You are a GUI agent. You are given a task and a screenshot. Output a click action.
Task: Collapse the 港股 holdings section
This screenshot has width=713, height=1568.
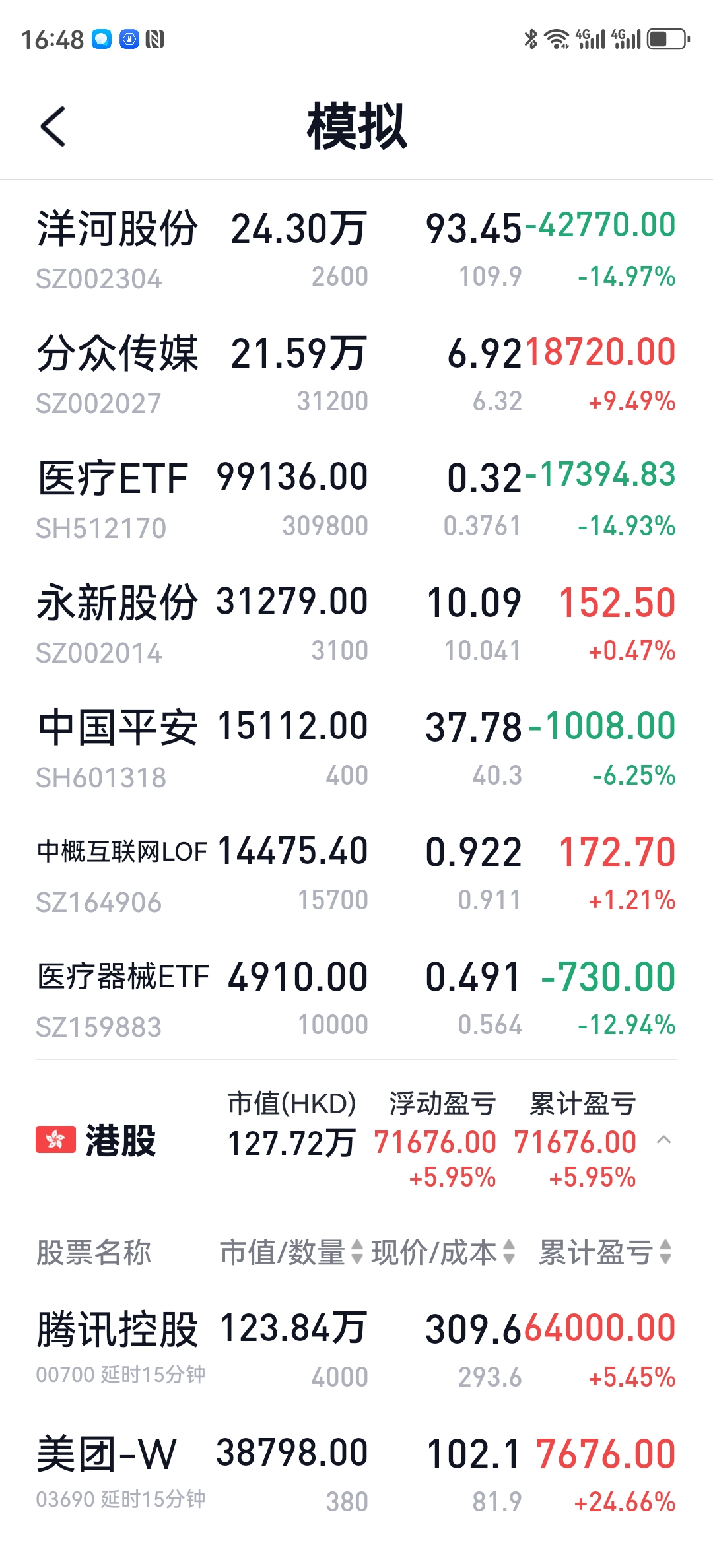(x=664, y=1140)
